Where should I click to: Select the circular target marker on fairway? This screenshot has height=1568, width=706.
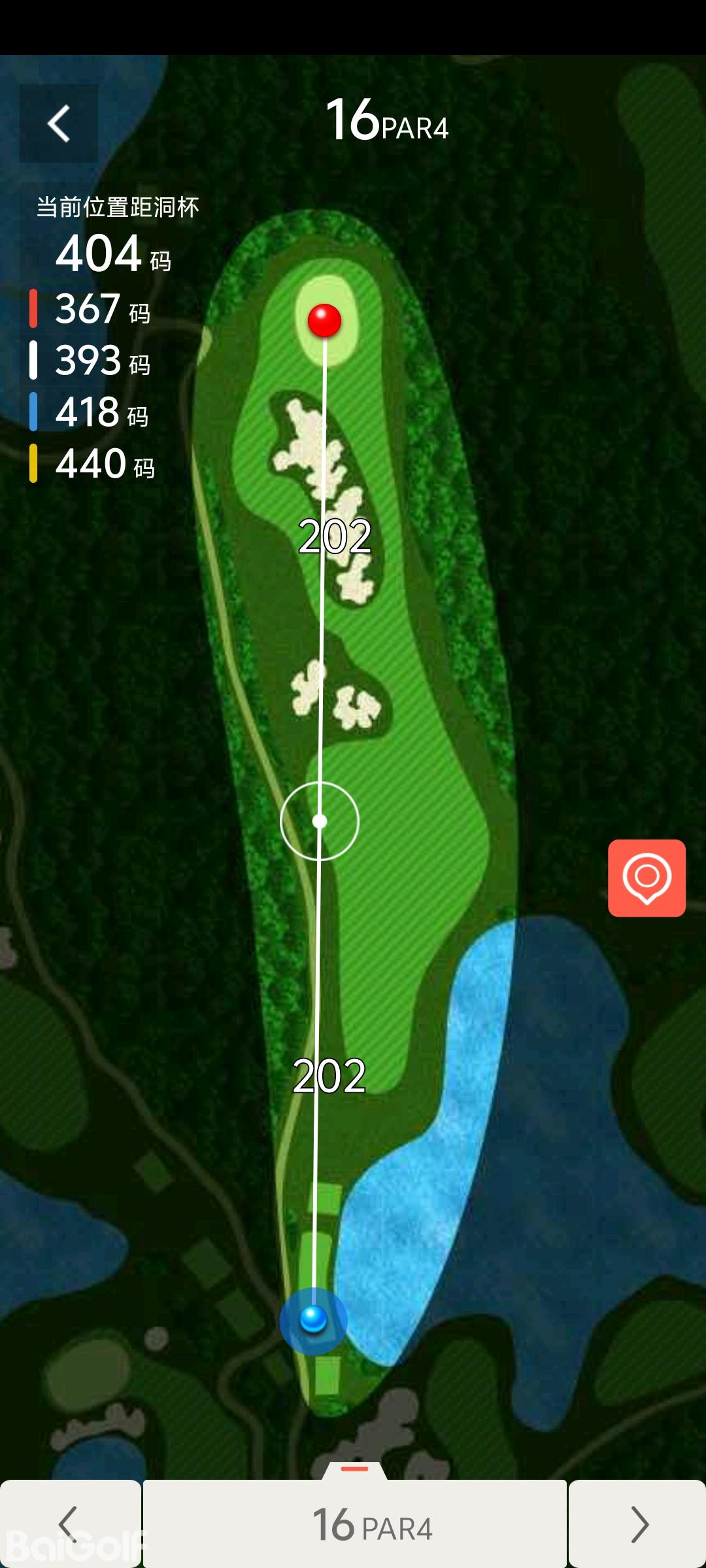click(320, 821)
